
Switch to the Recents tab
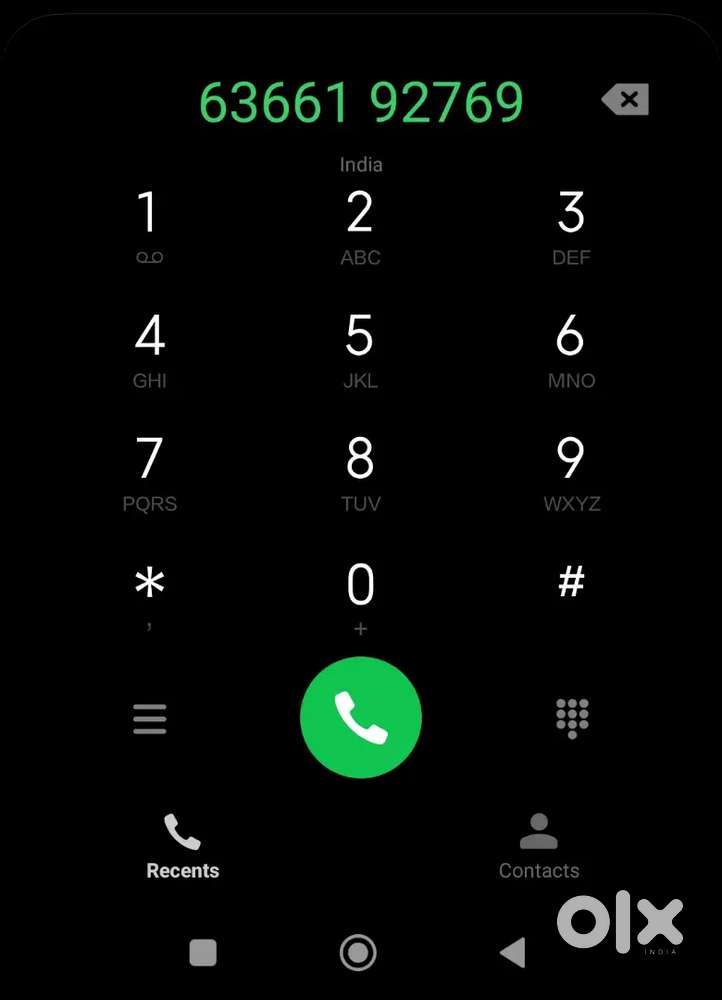[x=182, y=847]
